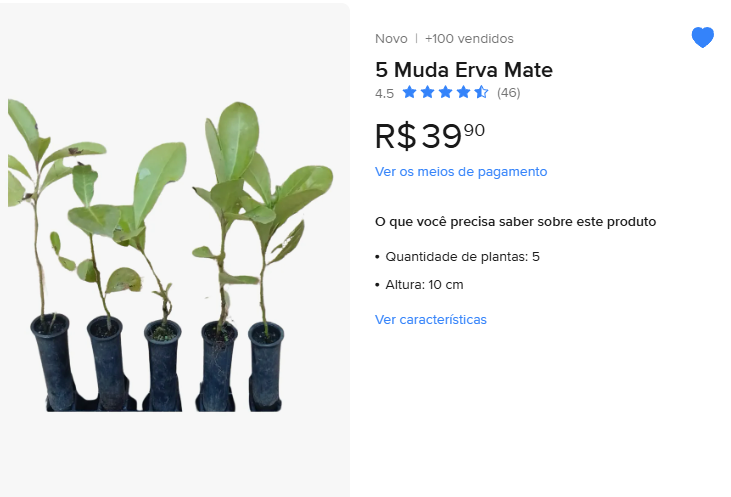
Task: Open 'Ver características' link
Action: click(431, 320)
